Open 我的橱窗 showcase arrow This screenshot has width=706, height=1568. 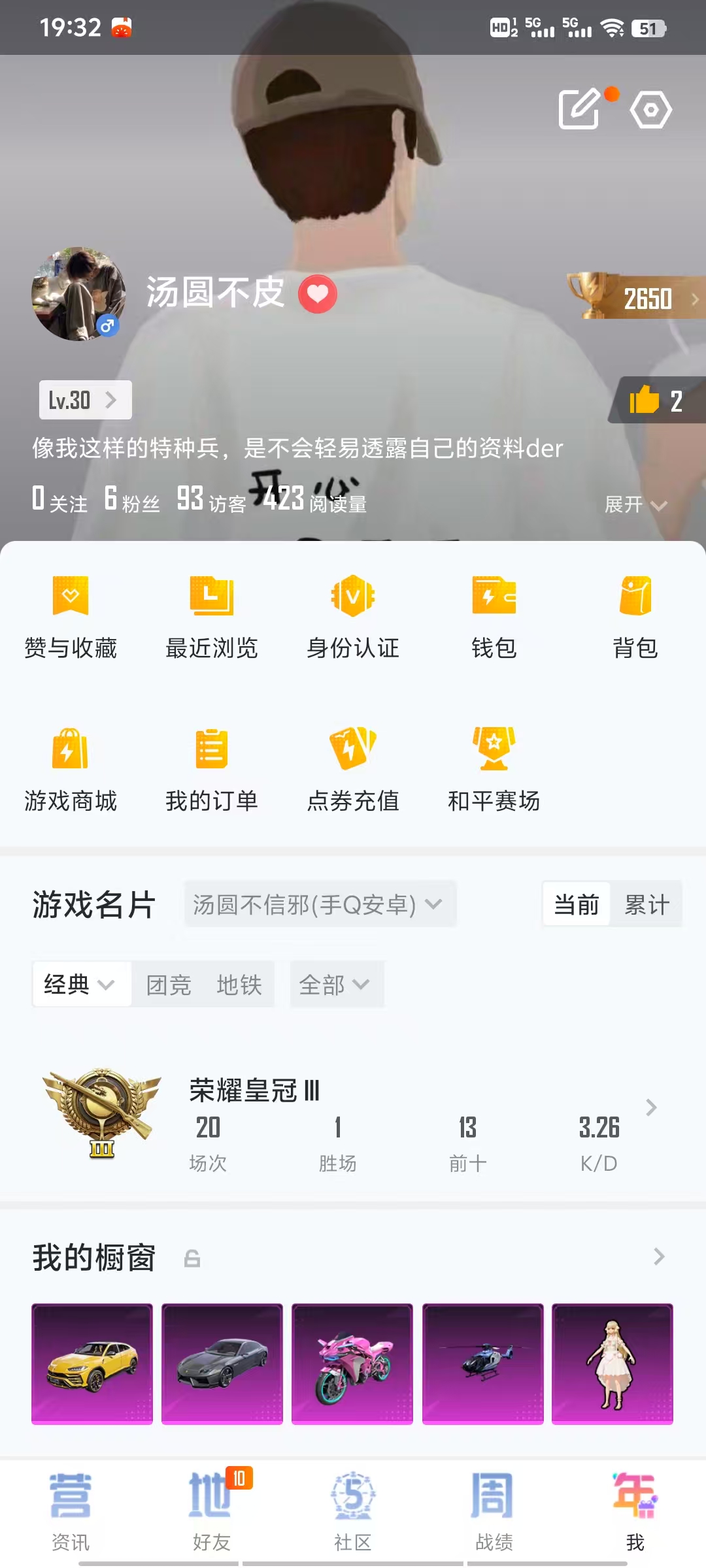pos(659,1256)
